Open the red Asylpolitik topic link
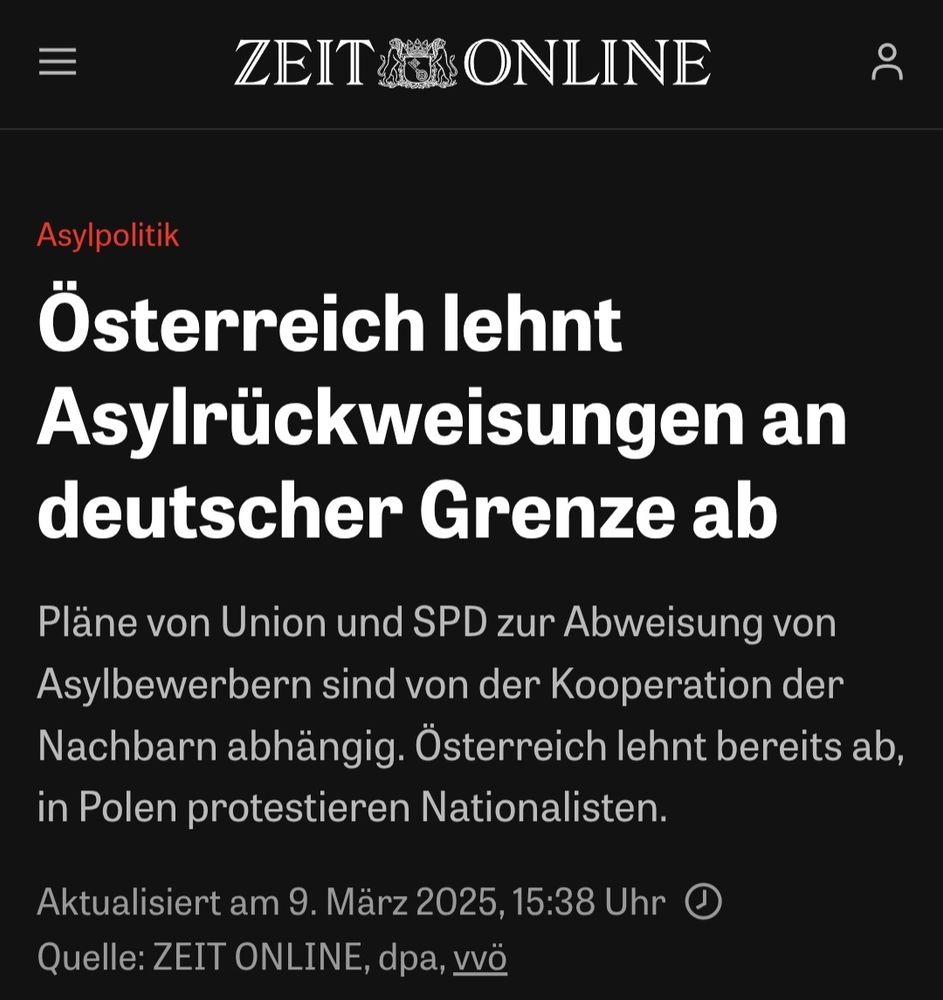Image resolution: width=943 pixels, height=1000 pixels. click(109, 236)
